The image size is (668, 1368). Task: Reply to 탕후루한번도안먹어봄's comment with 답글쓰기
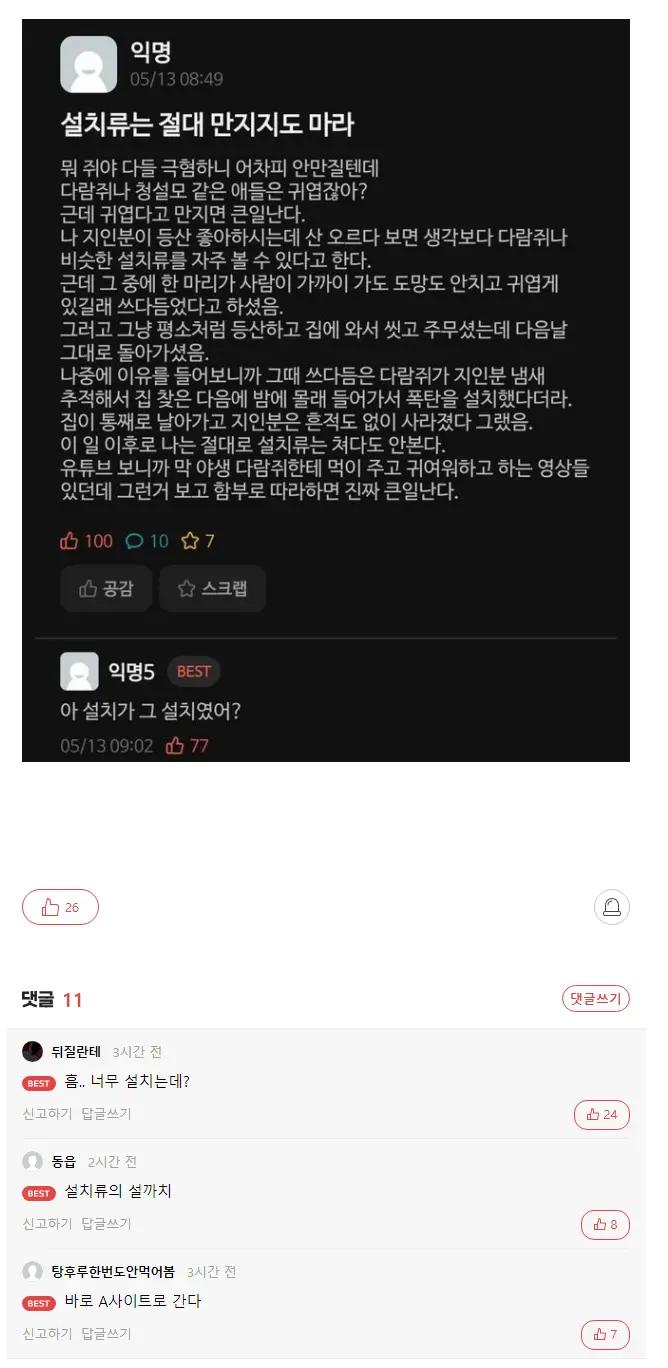pos(106,1333)
